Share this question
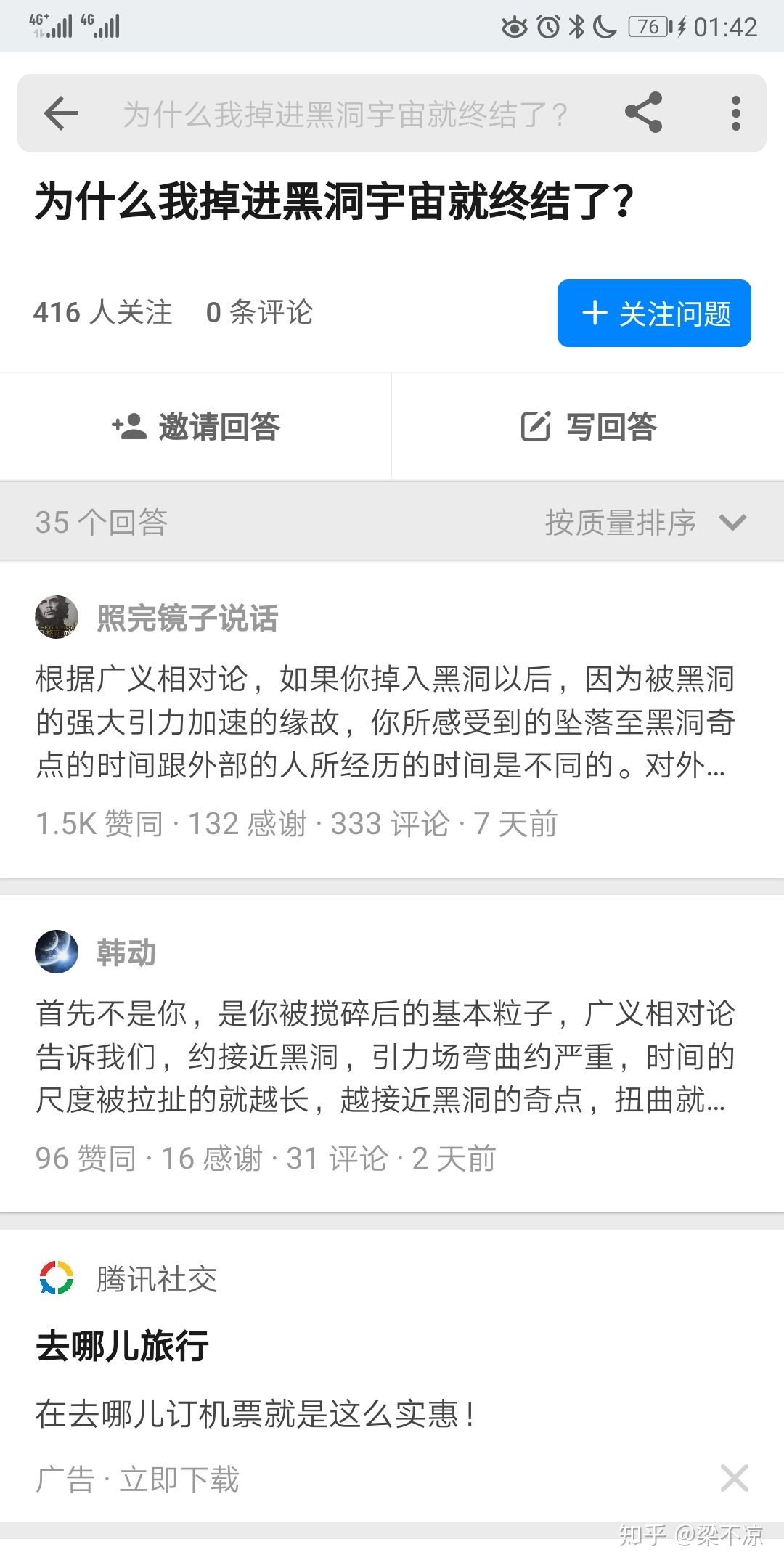Image resolution: width=784 pixels, height=1568 pixels. 643,113
